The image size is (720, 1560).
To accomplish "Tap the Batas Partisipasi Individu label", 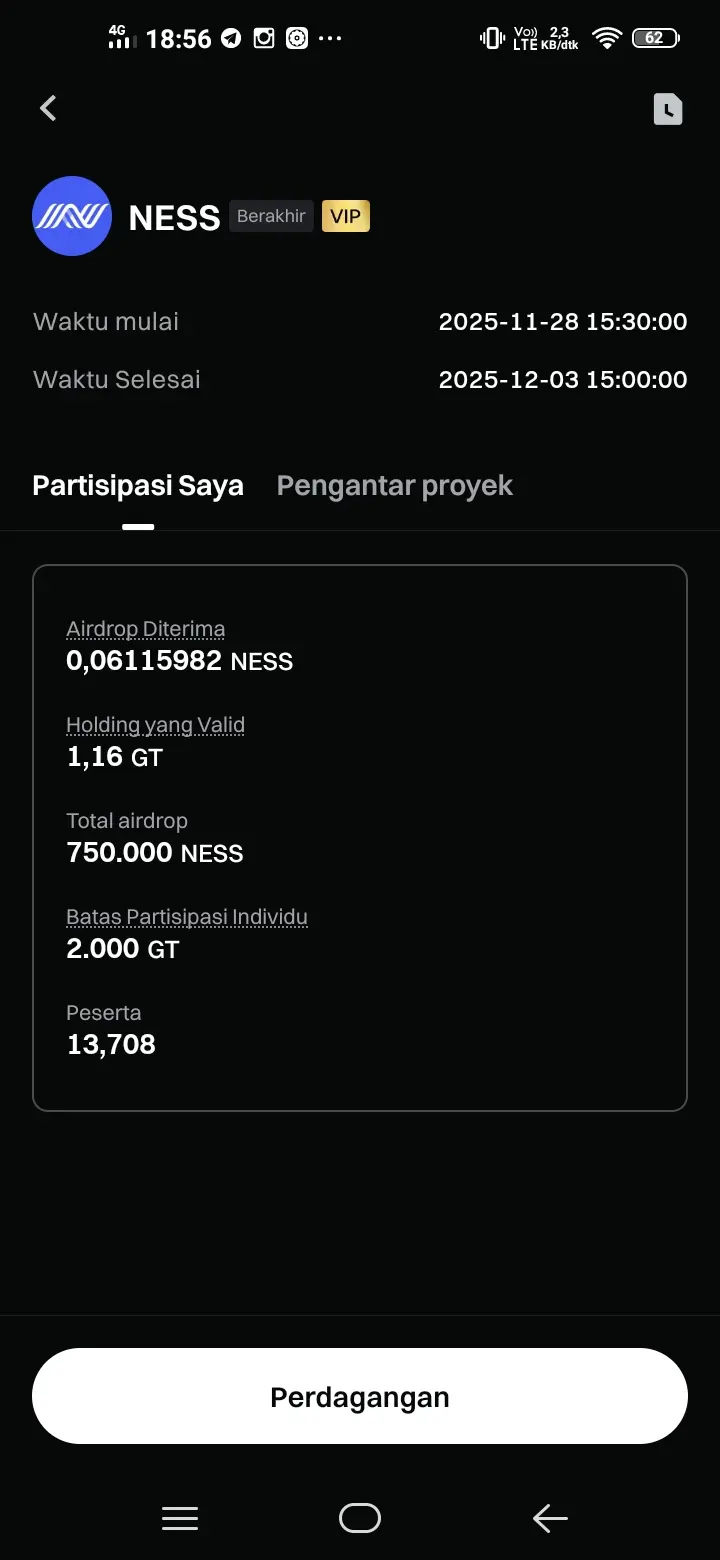I will 186,916.
